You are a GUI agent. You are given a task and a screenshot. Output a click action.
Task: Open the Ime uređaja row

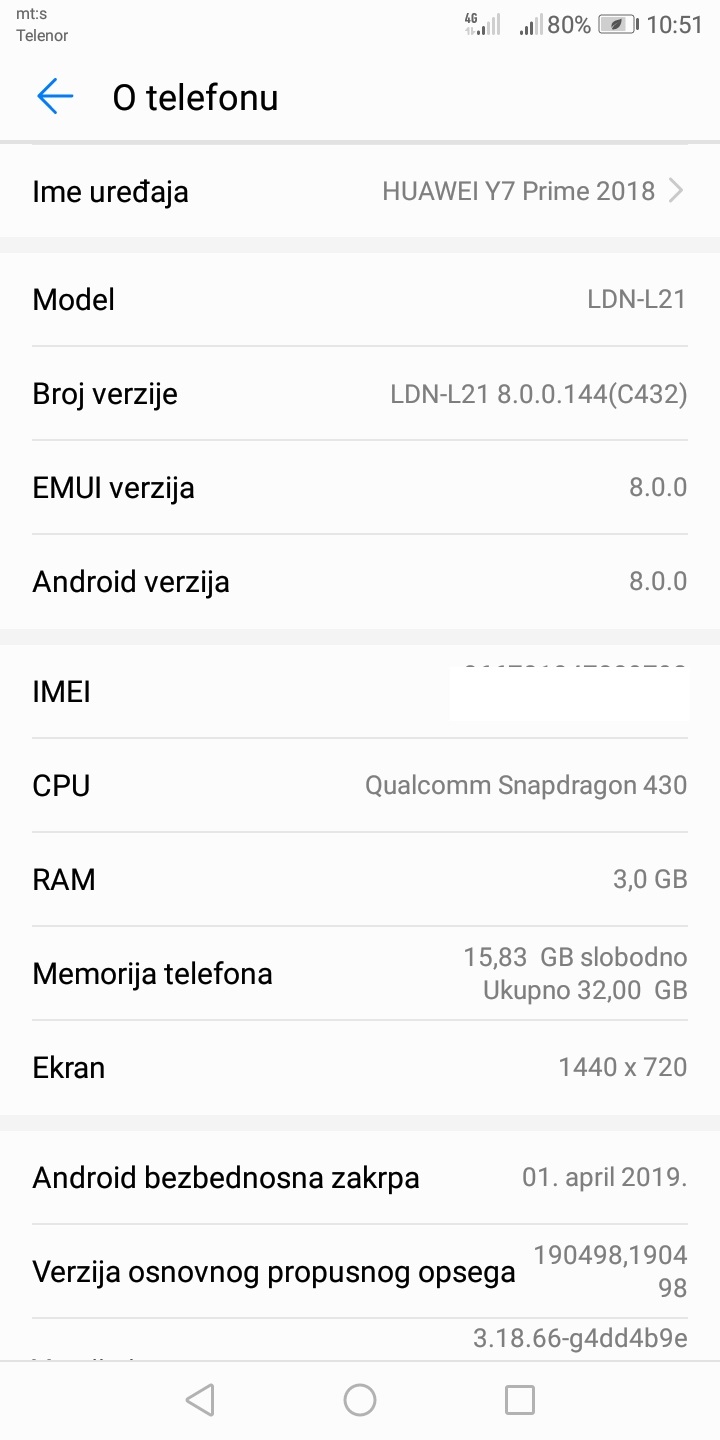pyautogui.click(x=360, y=191)
